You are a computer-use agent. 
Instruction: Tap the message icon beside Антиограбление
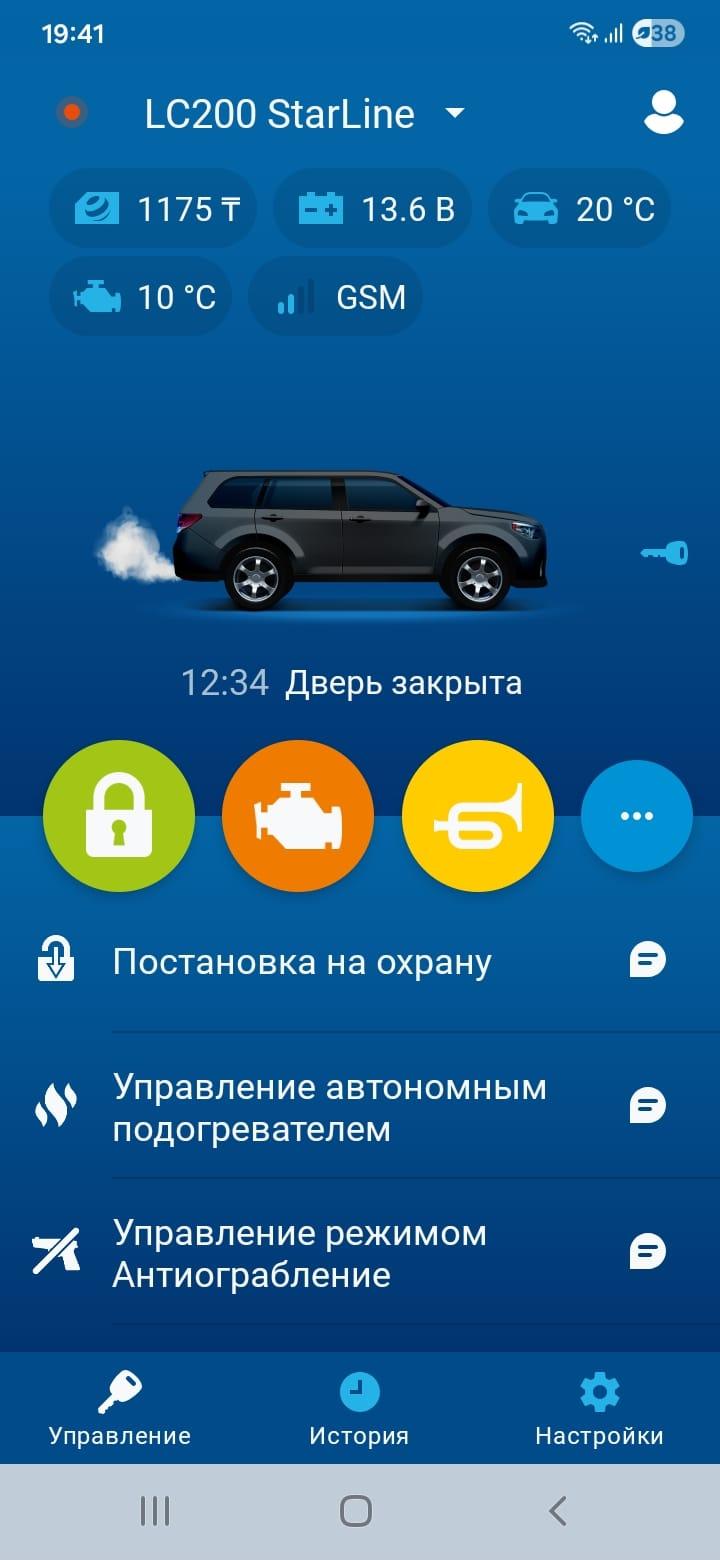[x=648, y=1252]
